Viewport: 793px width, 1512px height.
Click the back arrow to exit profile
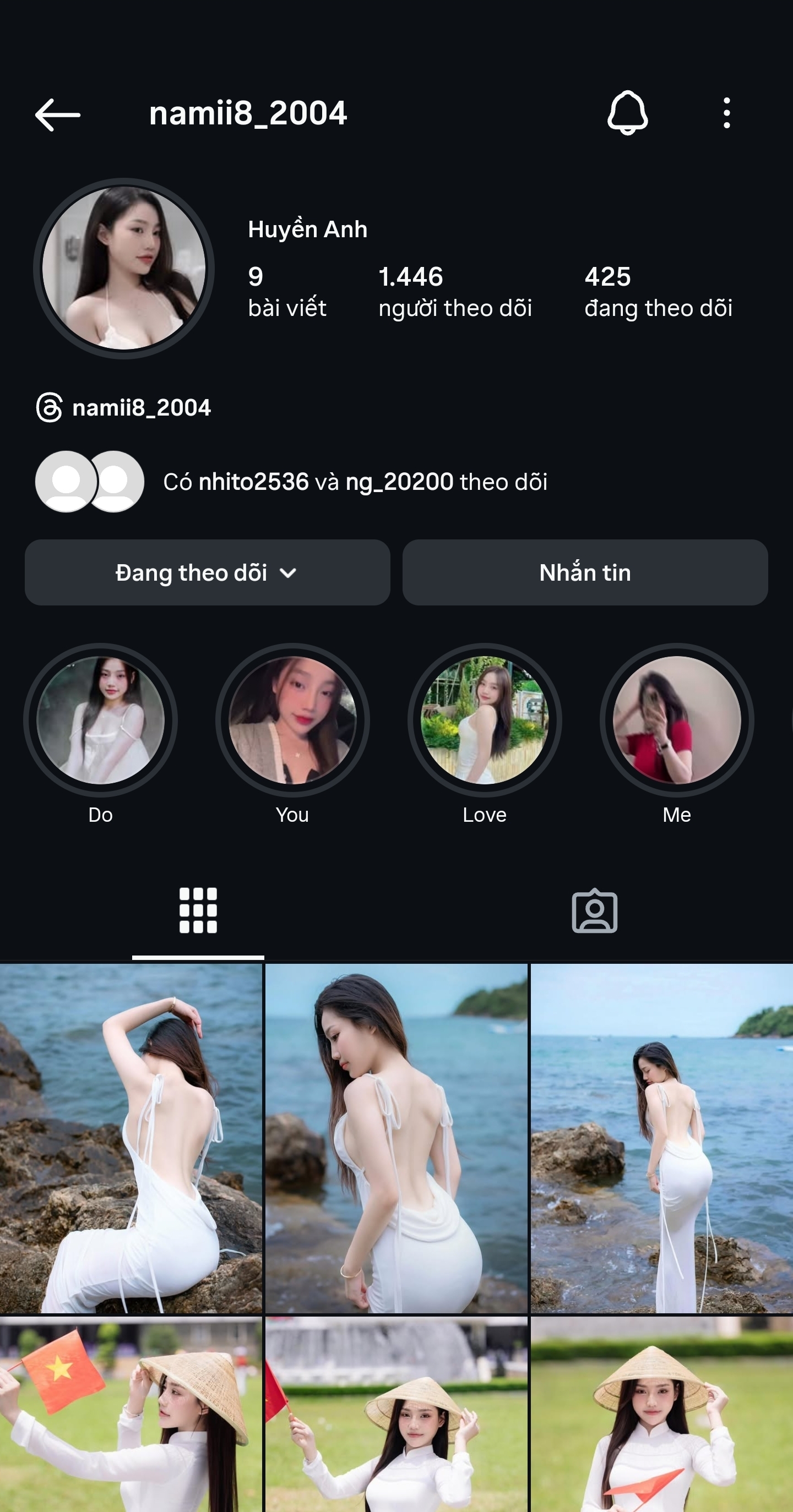tap(57, 114)
